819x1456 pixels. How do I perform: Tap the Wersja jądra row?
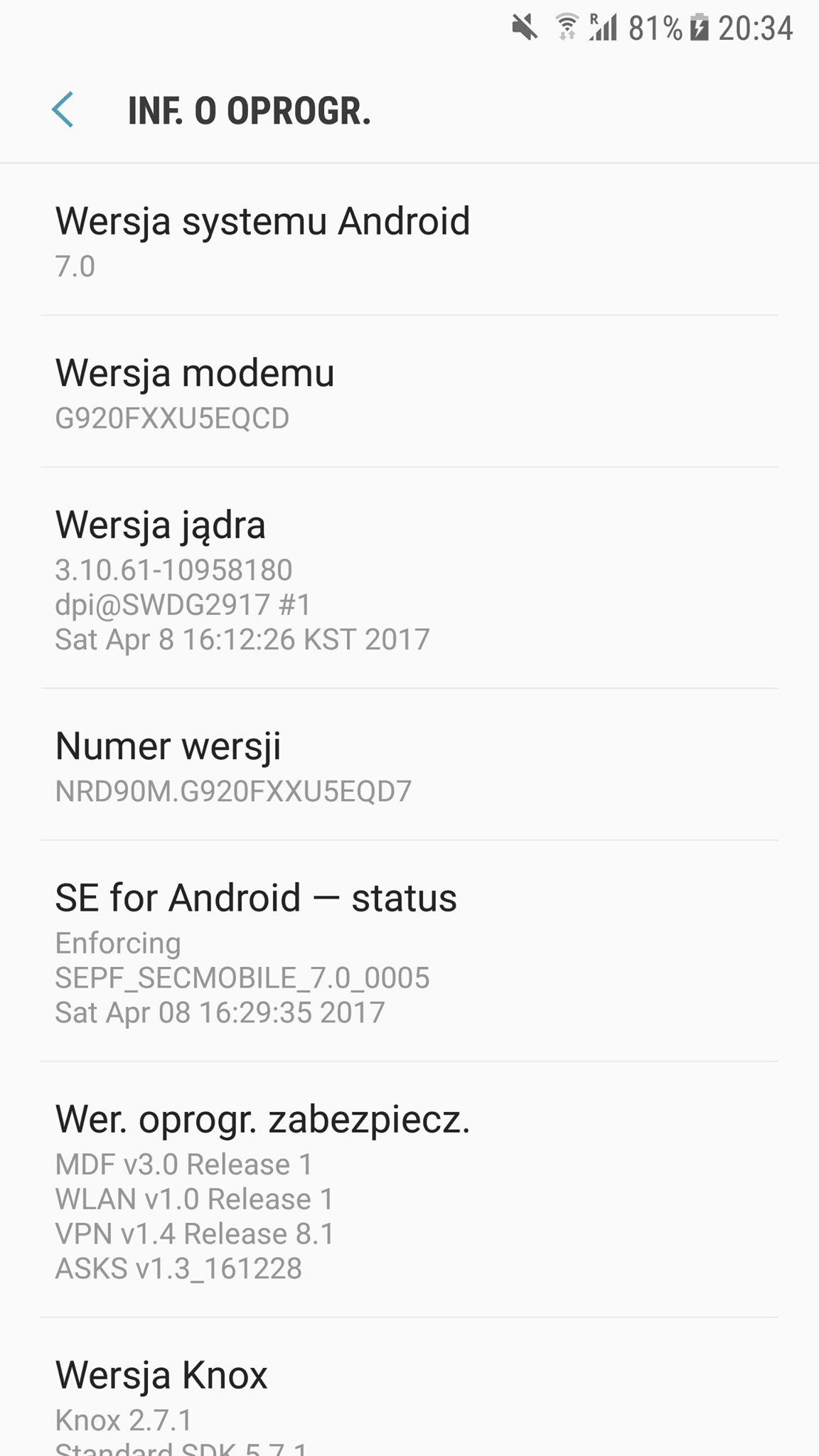tap(409, 578)
